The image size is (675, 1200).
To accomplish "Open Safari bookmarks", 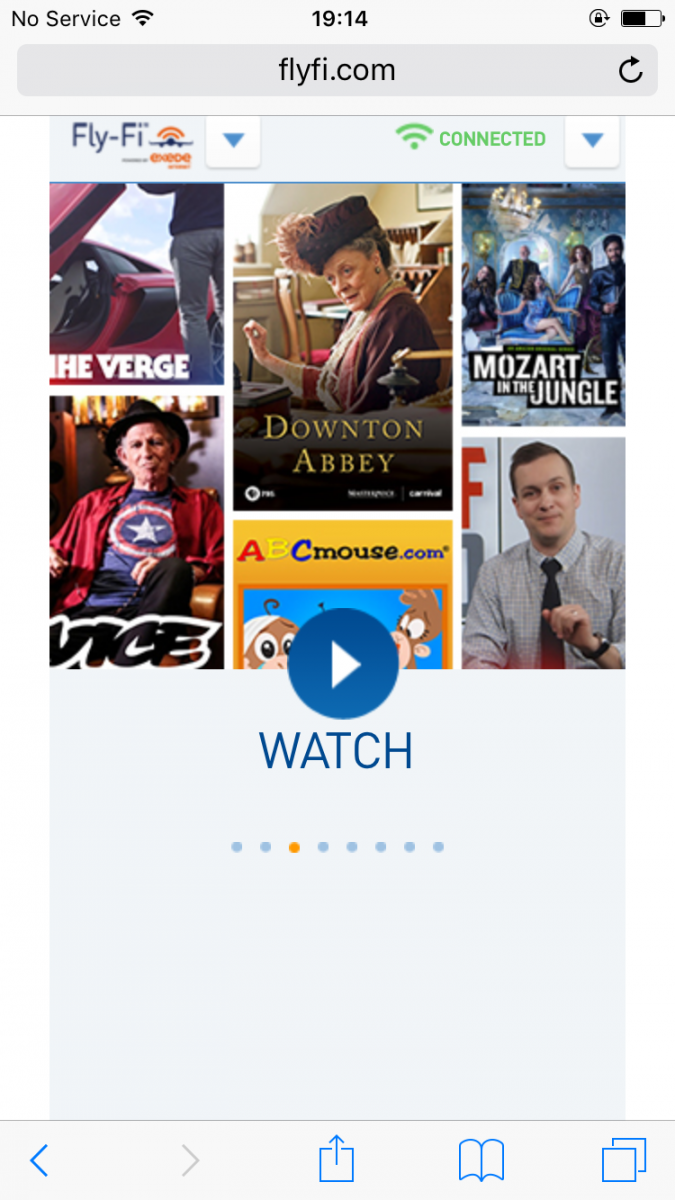I will 481,1160.
